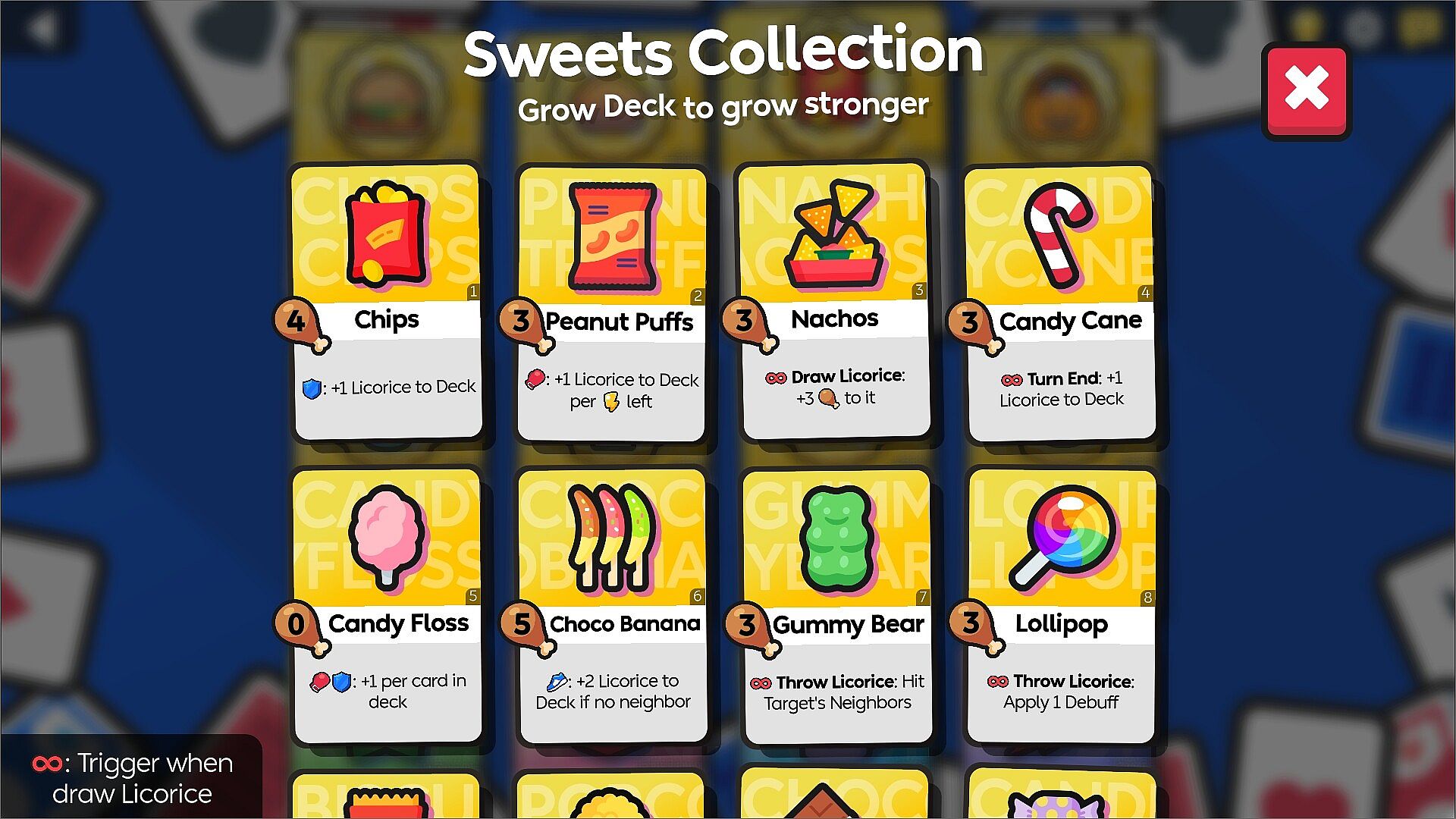View the Candy Cane card
1456x819 pixels.
(x=1060, y=303)
